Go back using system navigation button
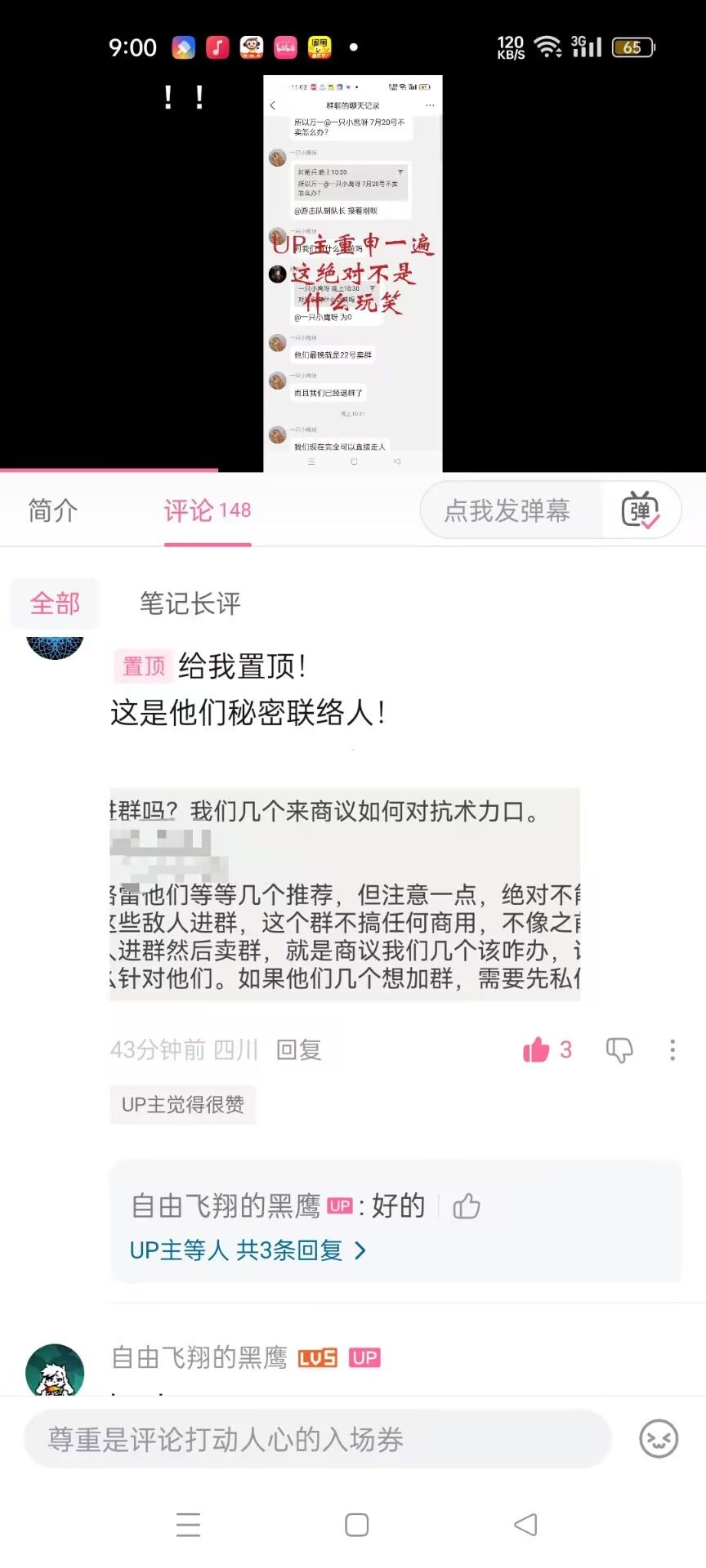706x1568 pixels. (x=525, y=1524)
